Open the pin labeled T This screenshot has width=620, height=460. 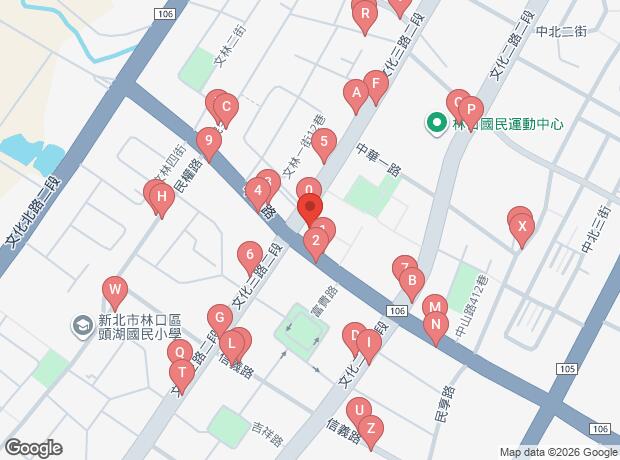pos(181,372)
